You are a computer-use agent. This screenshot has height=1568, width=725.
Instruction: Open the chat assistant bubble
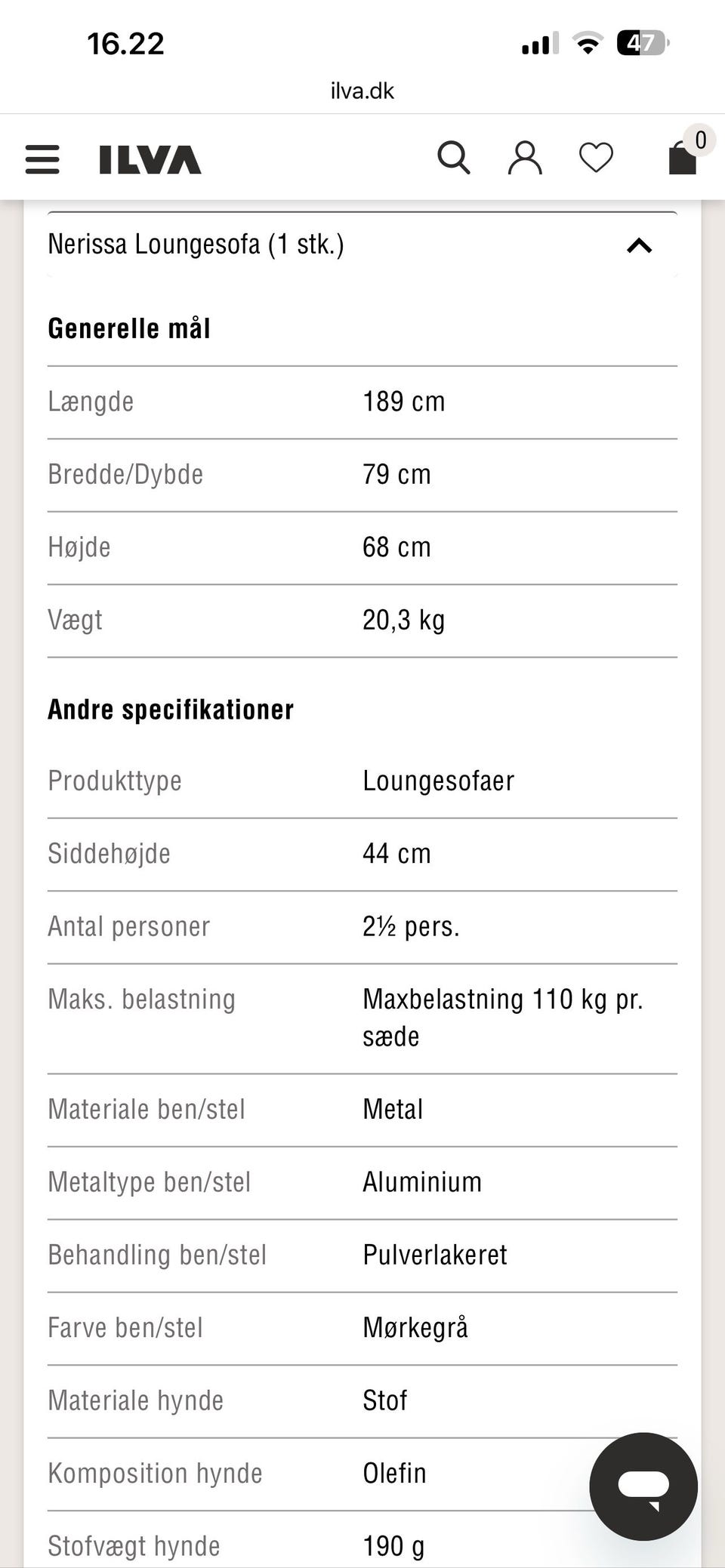[643, 1485]
